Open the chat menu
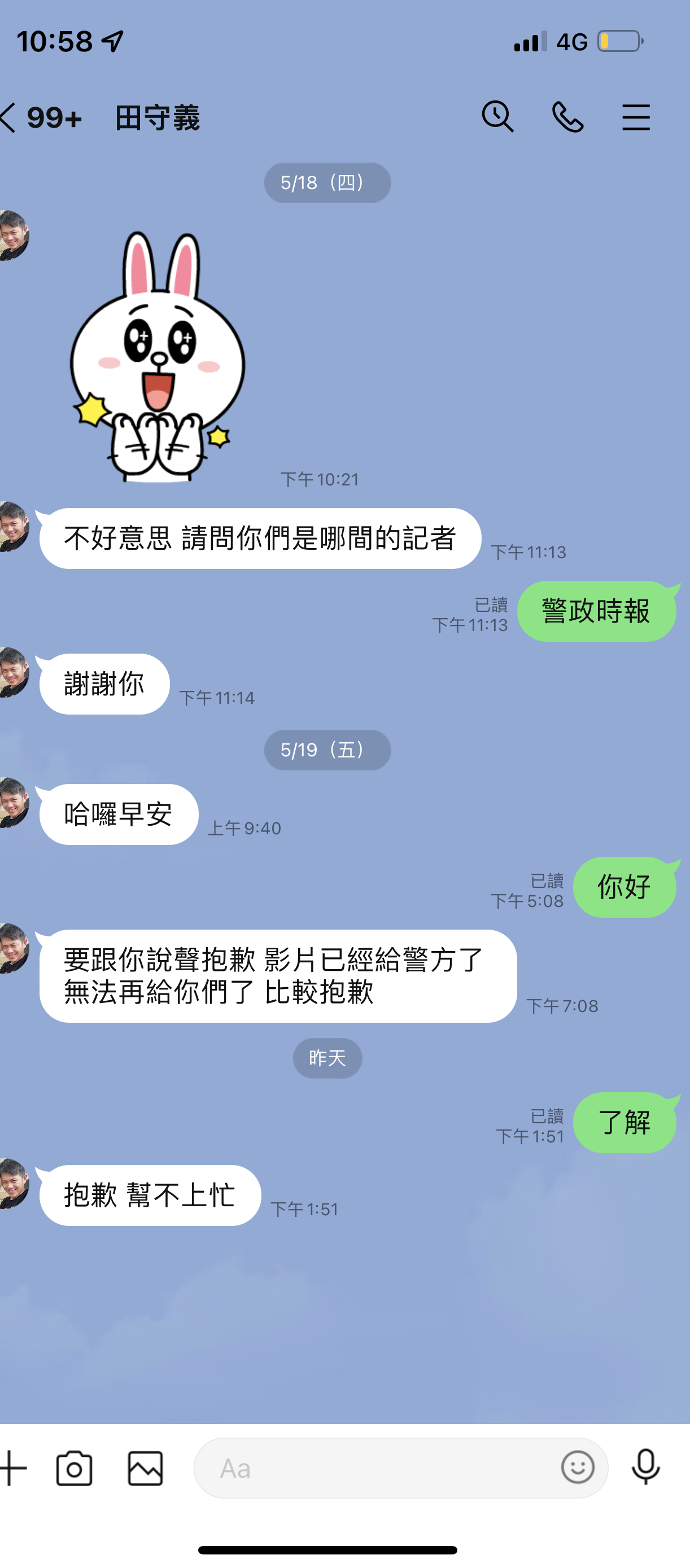 pyautogui.click(x=636, y=117)
